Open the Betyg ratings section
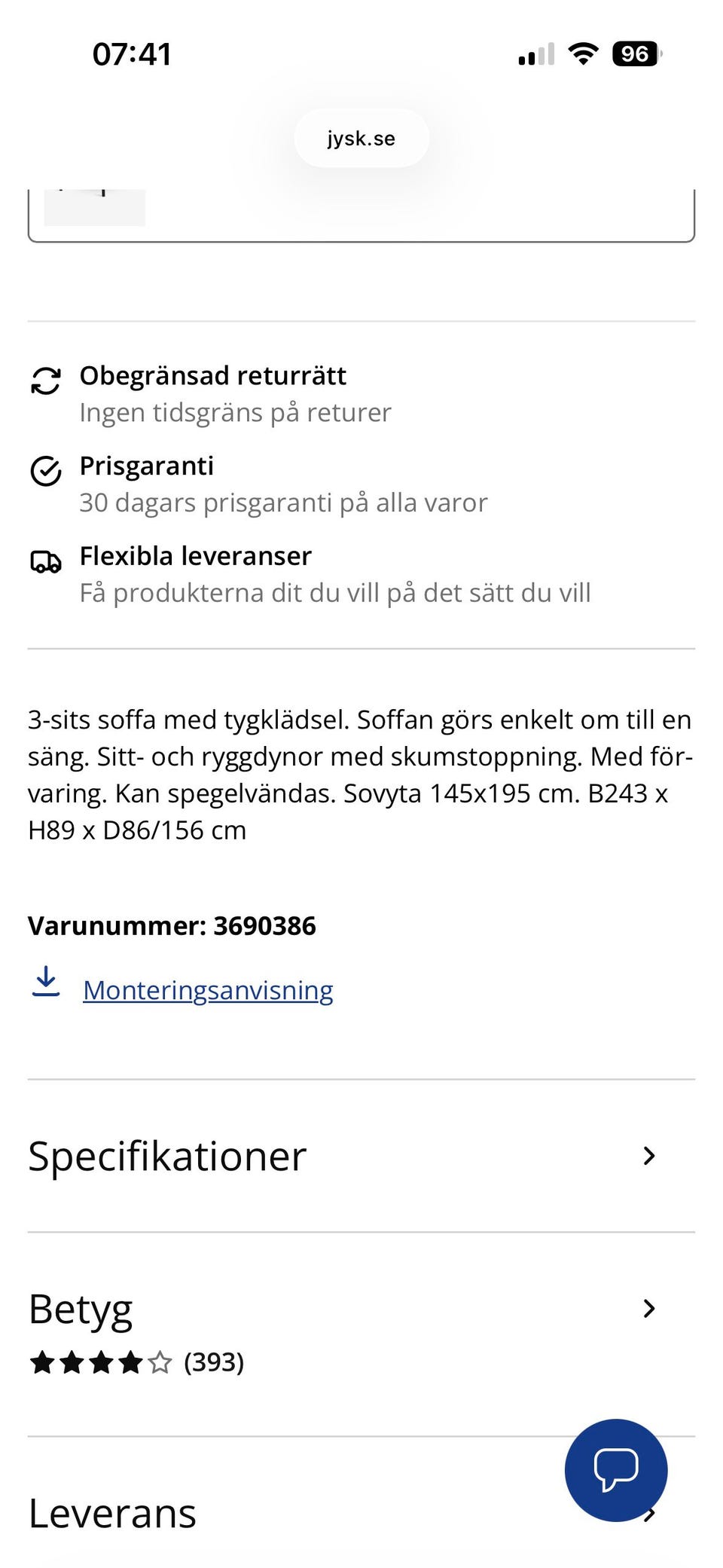 click(361, 1334)
